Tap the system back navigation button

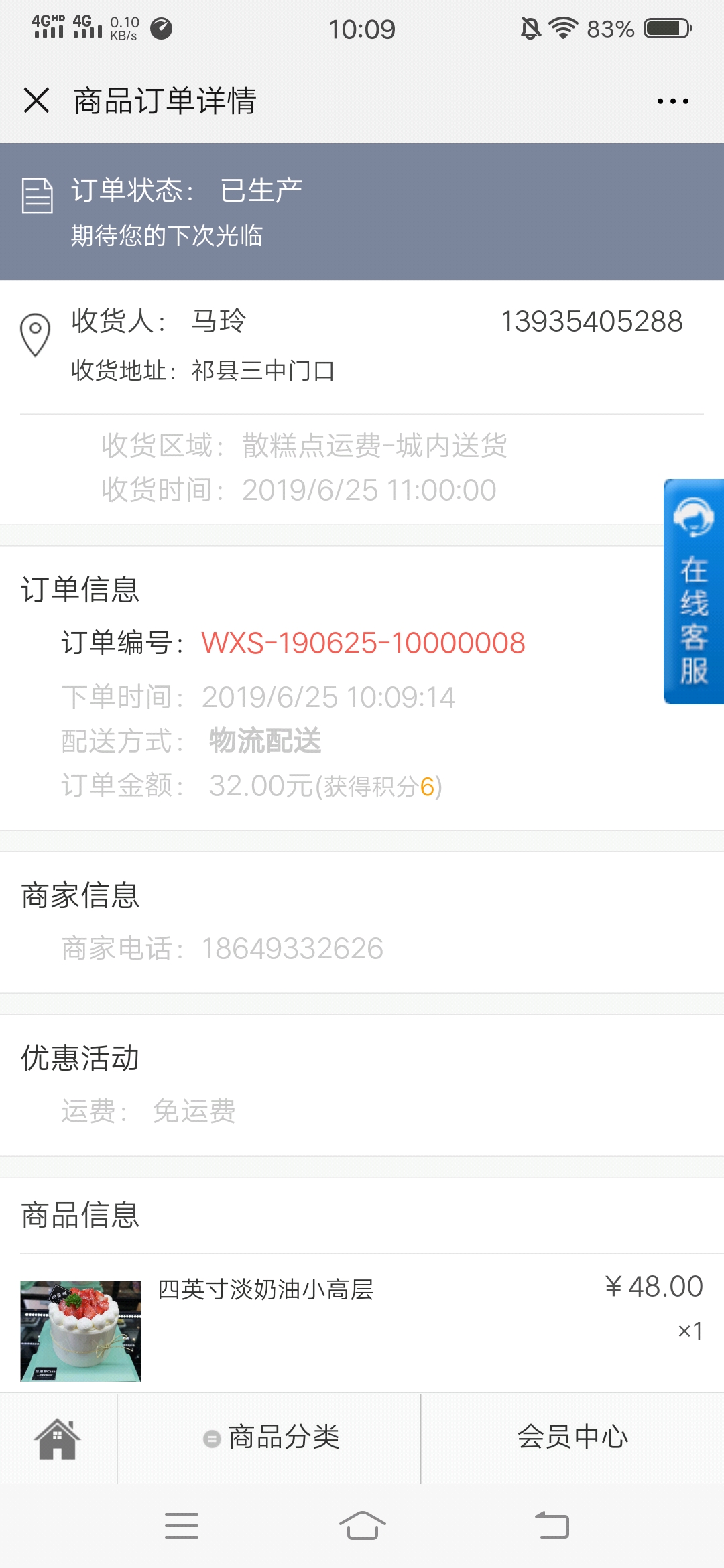[552, 1526]
